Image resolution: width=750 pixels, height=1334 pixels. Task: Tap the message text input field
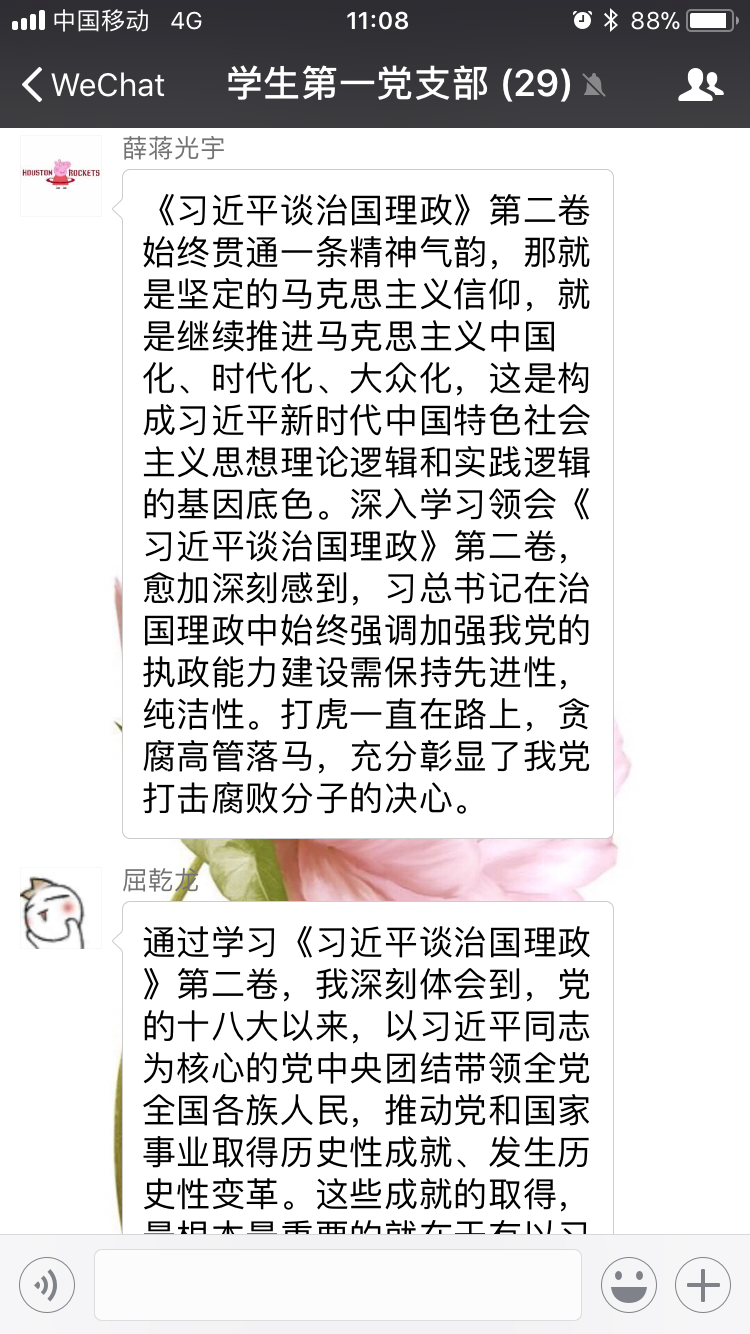[338, 1284]
